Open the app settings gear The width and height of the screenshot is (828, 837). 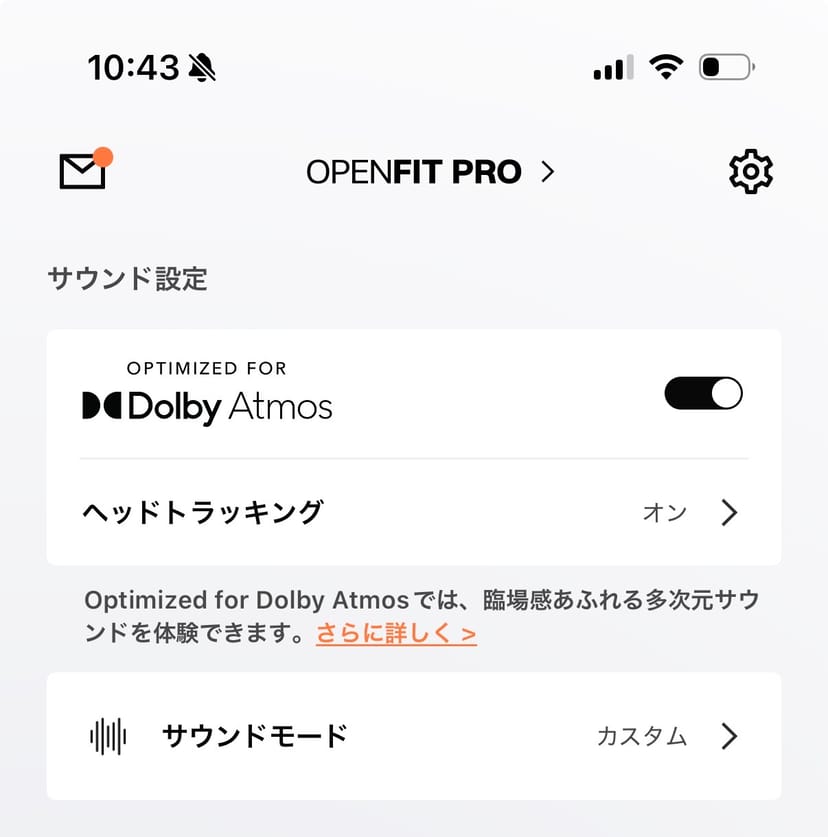[750, 171]
